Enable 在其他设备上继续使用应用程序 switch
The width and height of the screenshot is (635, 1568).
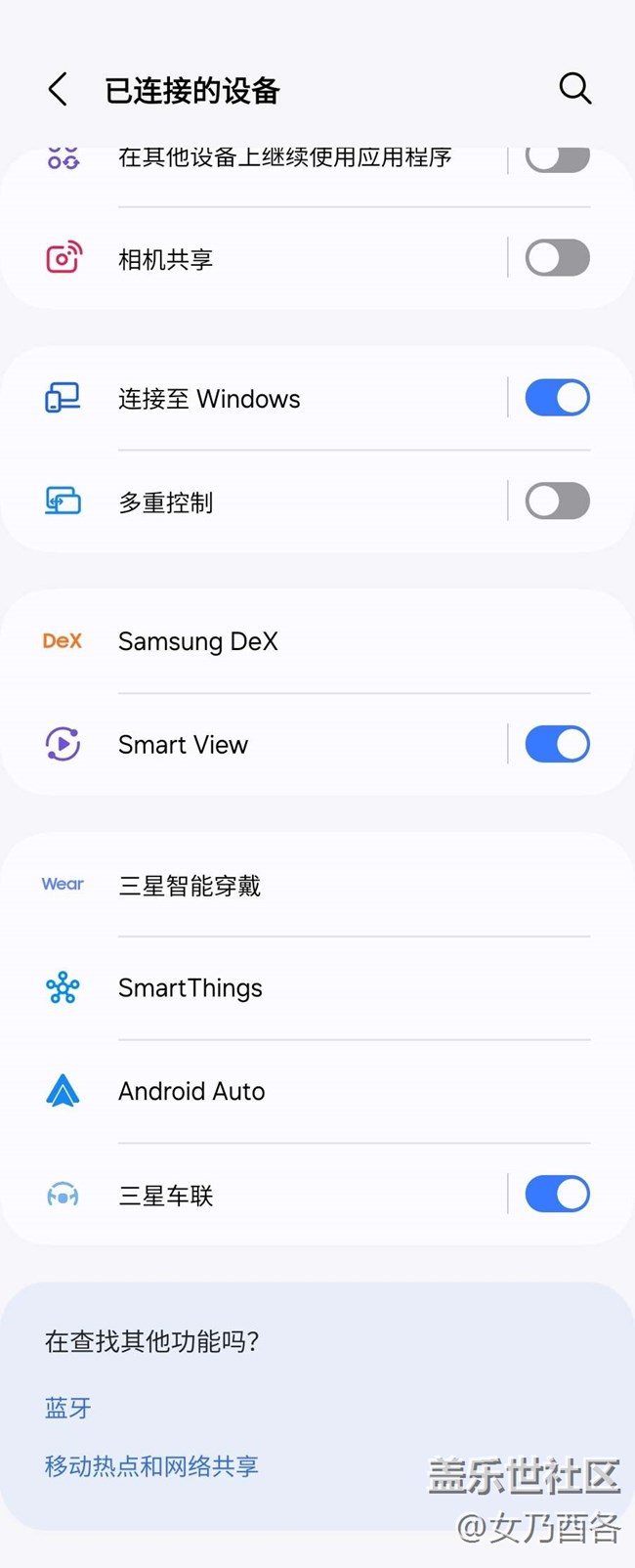[557, 159]
